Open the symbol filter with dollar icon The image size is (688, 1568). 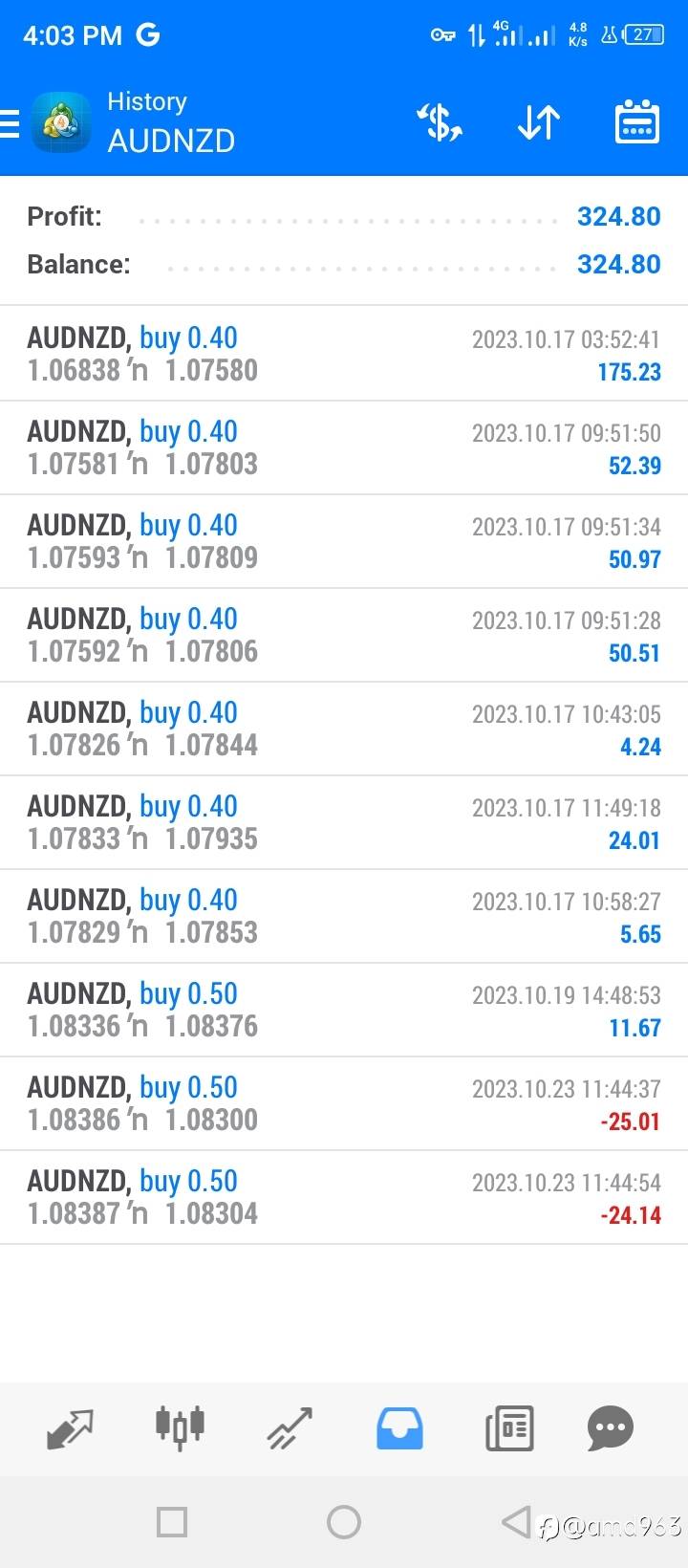click(x=440, y=123)
